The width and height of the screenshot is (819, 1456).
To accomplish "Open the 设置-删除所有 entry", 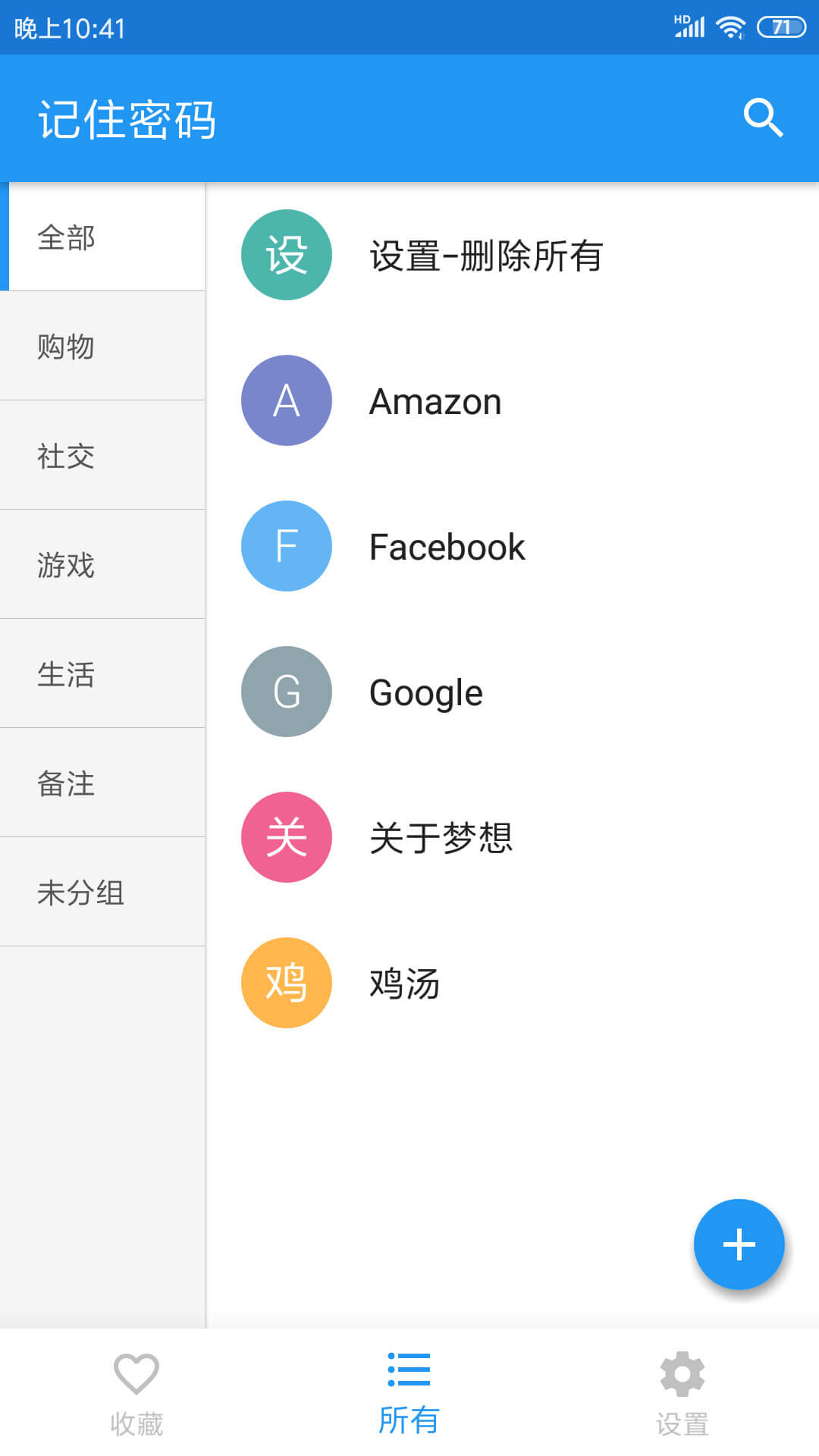I will (x=513, y=255).
